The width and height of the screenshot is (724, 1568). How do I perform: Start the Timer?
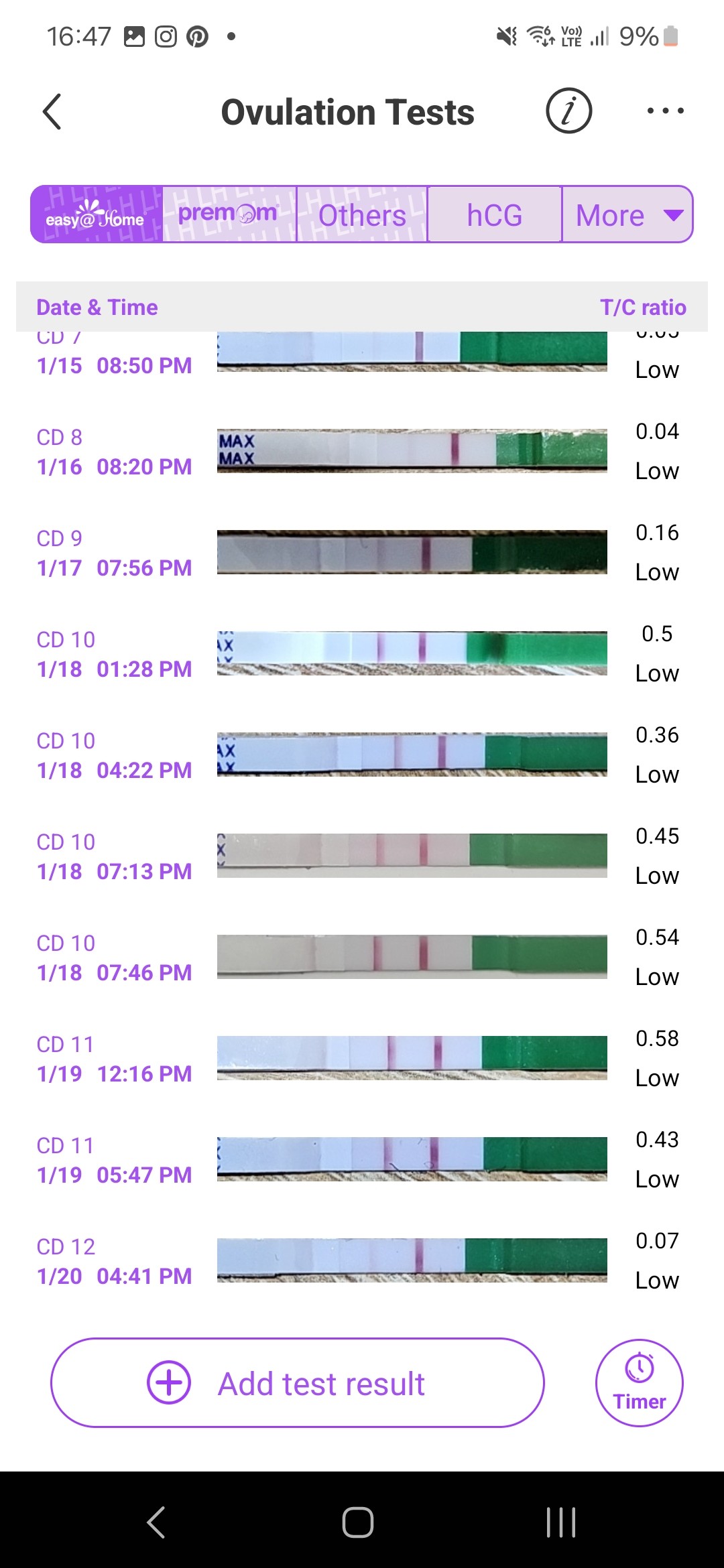(x=639, y=1383)
